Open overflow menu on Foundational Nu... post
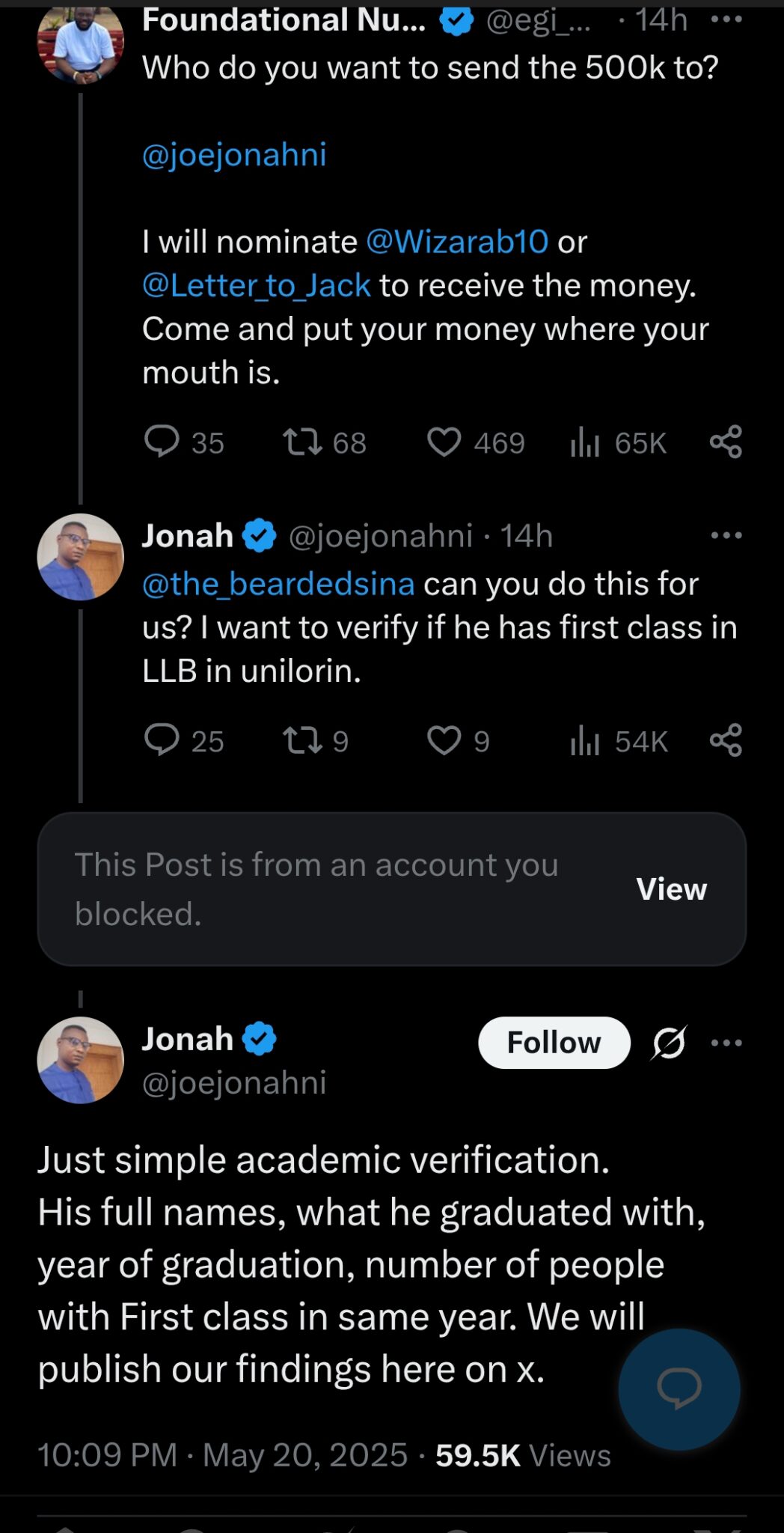 click(726, 20)
